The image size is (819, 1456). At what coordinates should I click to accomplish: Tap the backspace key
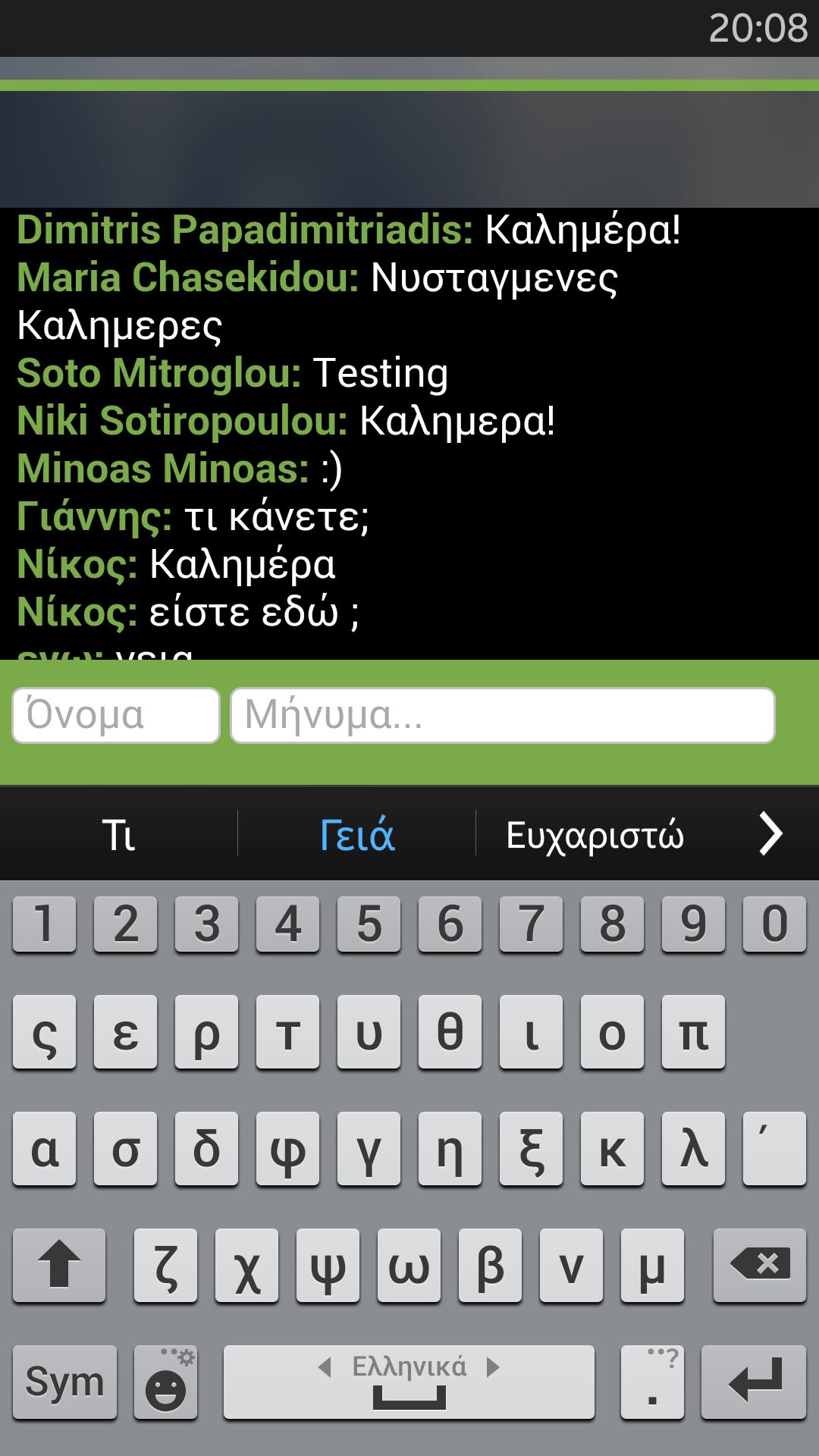(760, 1265)
